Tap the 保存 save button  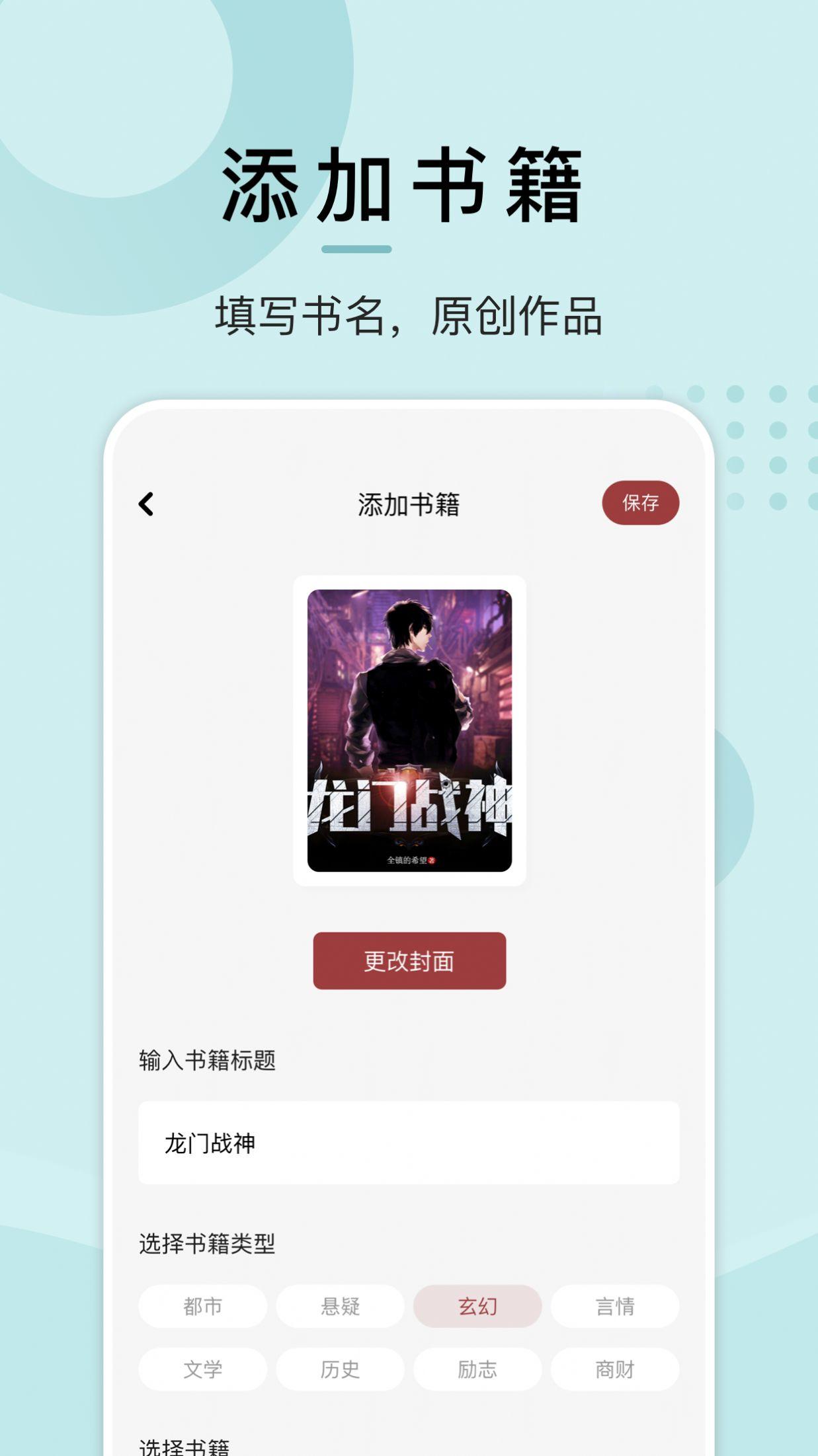click(640, 504)
